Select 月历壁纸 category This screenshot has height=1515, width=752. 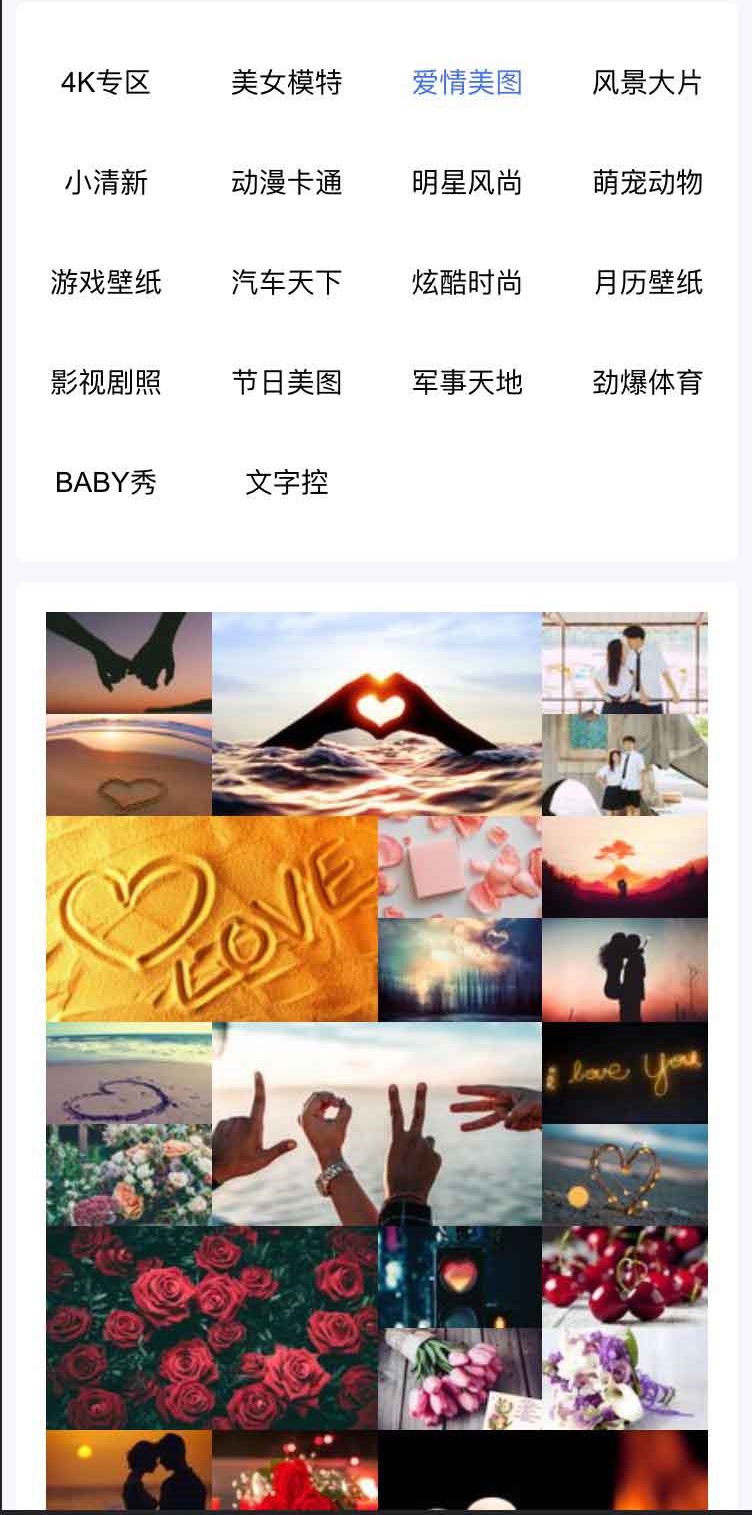point(647,282)
